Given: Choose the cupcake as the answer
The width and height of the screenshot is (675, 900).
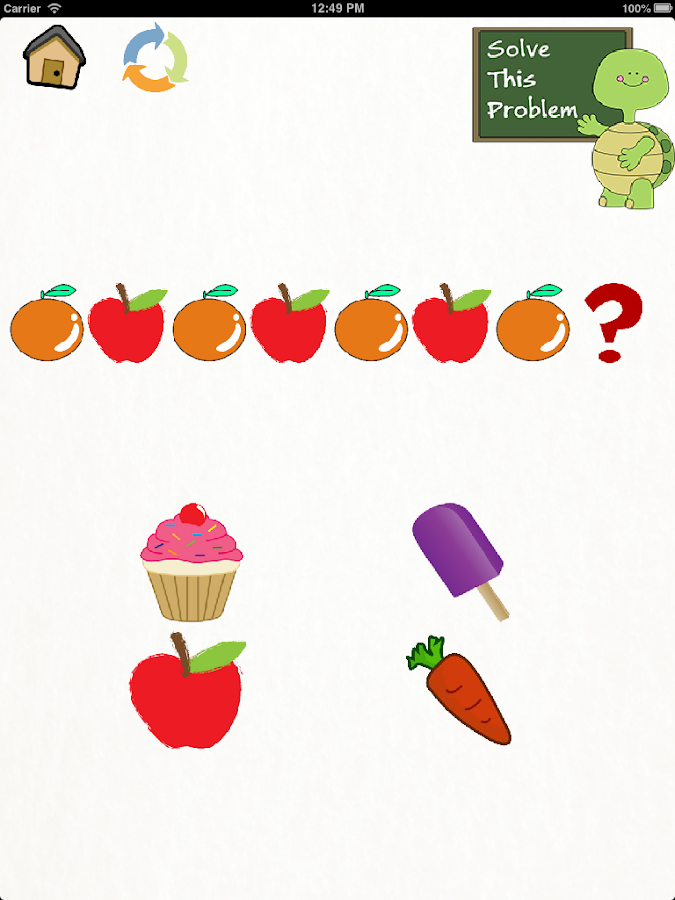Looking at the screenshot, I should click(191, 562).
